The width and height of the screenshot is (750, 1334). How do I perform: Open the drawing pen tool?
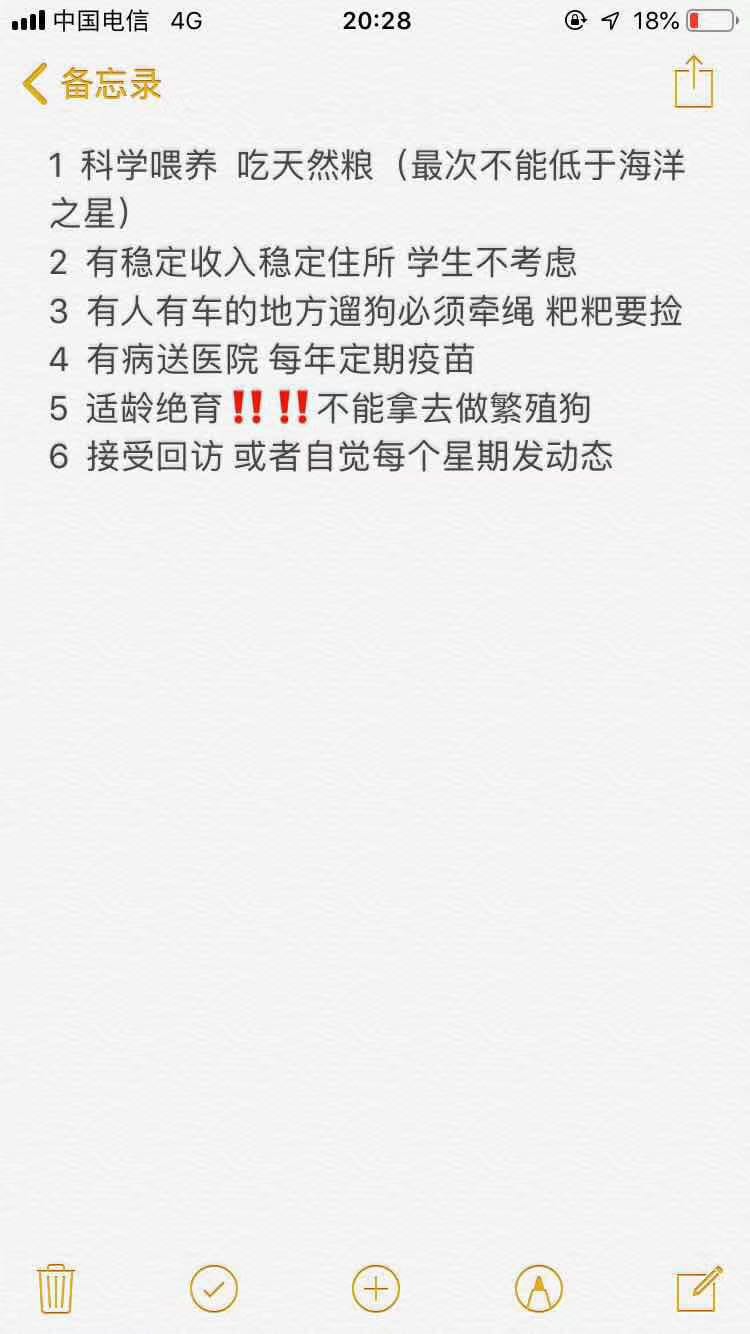(x=539, y=1288)
